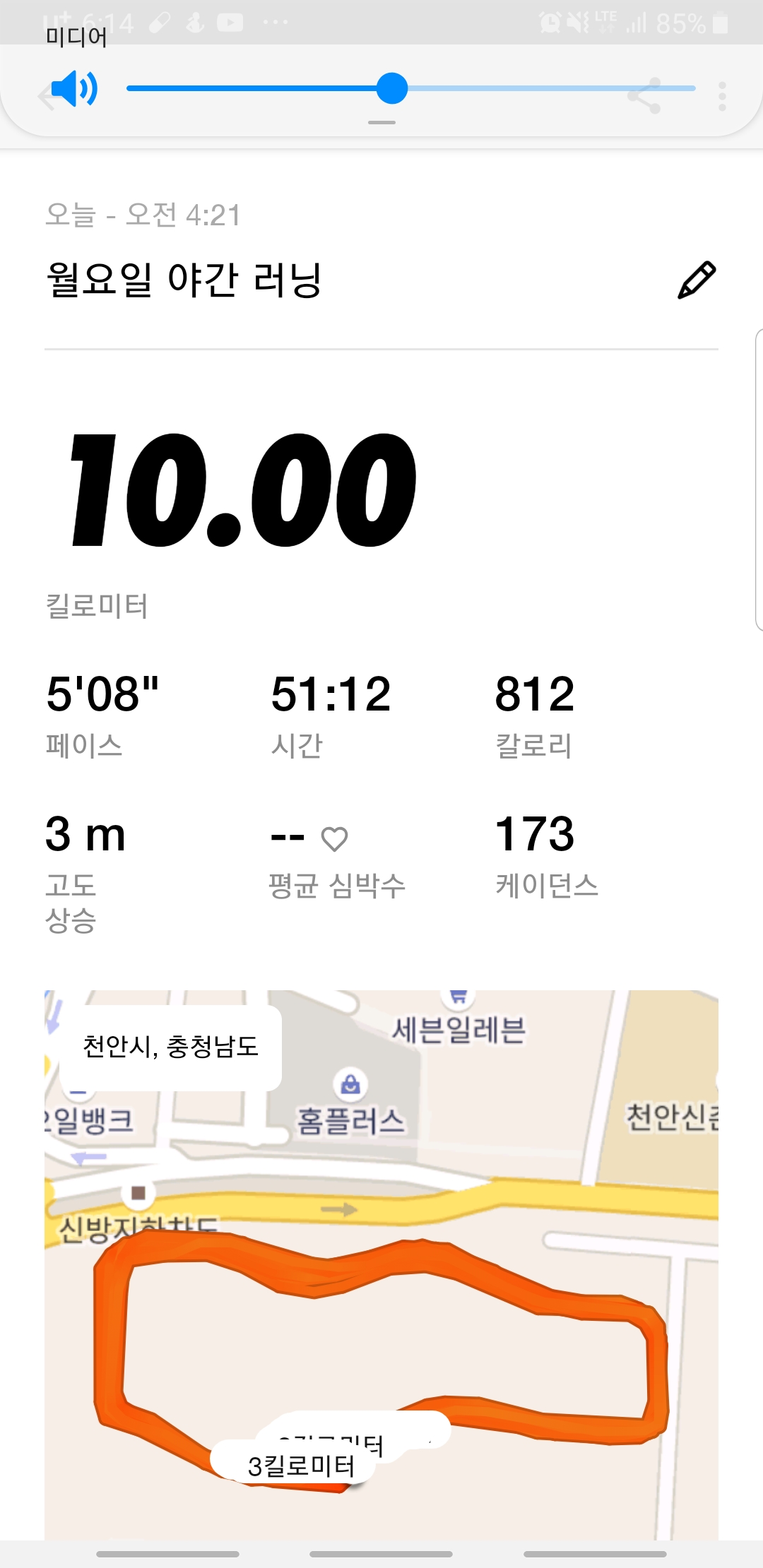Expand the volume panel handle
Viewport: 763px width, 1568px height.
click(x=381, y=122)
